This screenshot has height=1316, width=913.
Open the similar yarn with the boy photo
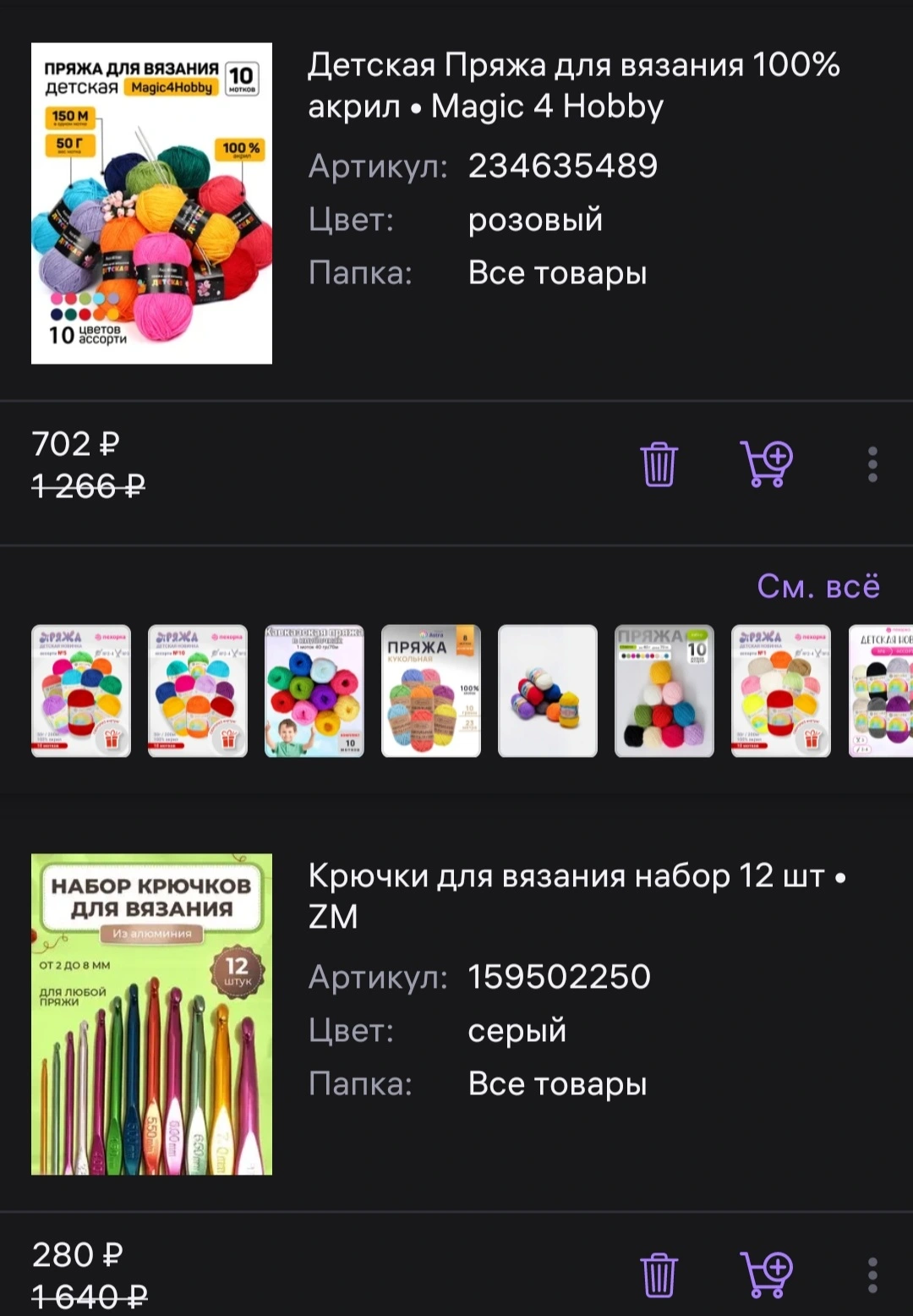(314, 691)
